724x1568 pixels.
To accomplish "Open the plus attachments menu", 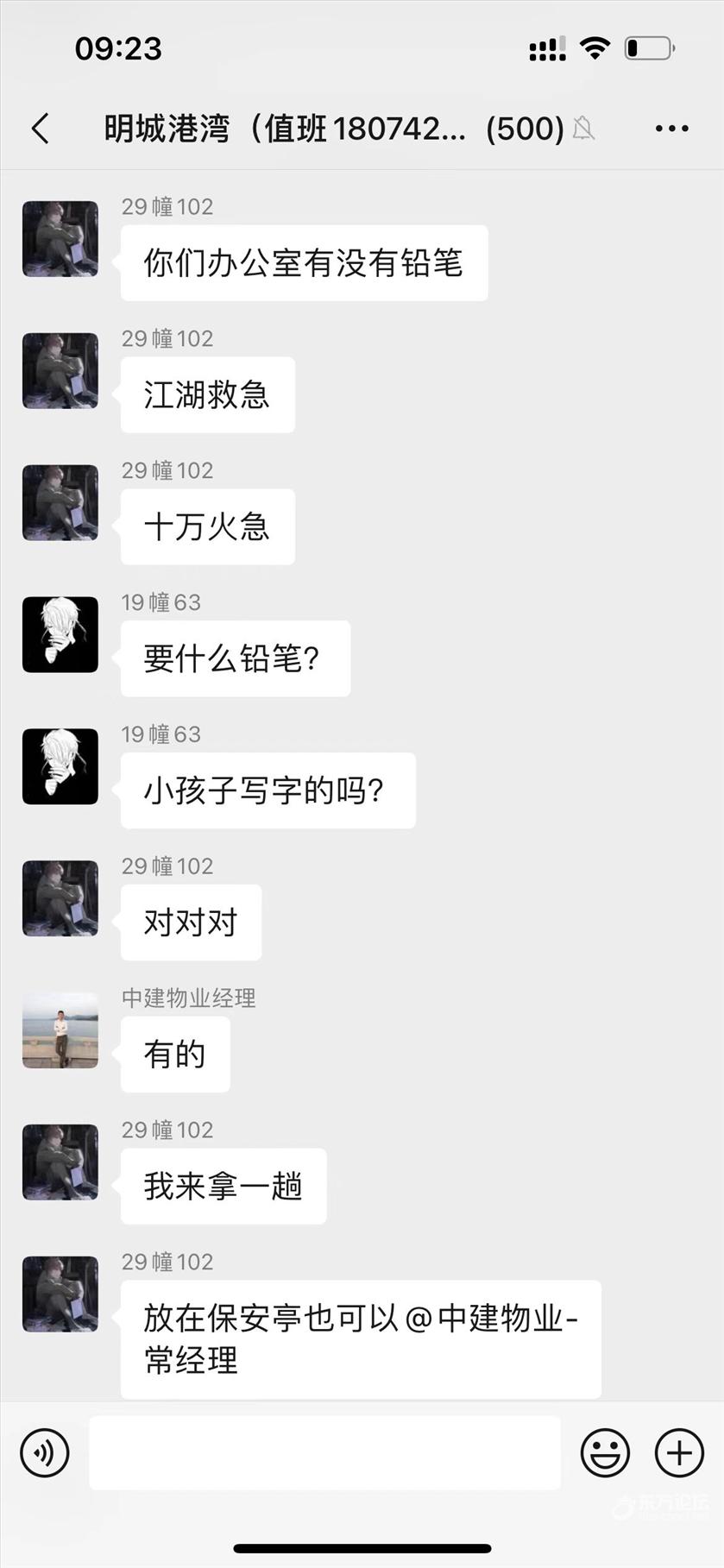I will (x=679, y=1452).
